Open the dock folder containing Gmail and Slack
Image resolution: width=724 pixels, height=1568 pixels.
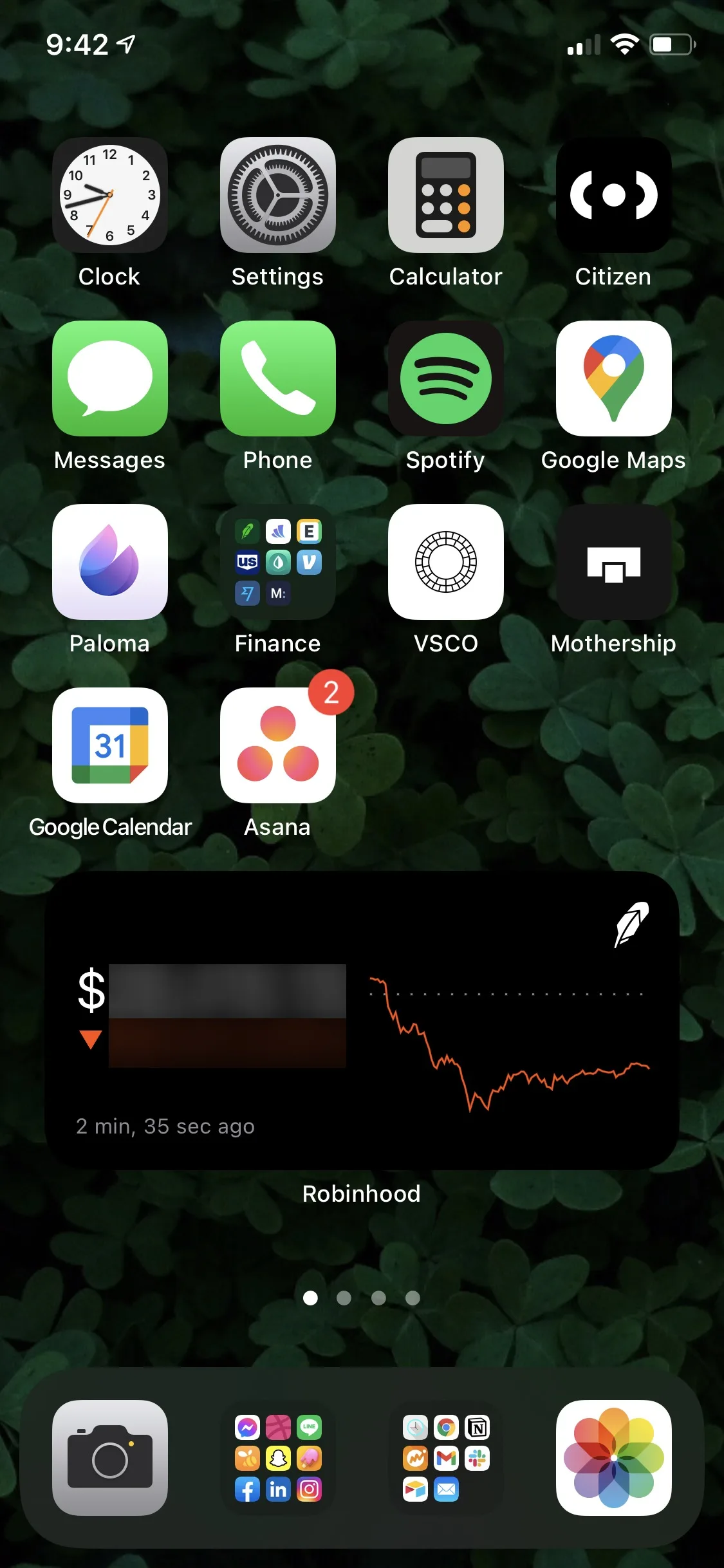click(446, 1458)
